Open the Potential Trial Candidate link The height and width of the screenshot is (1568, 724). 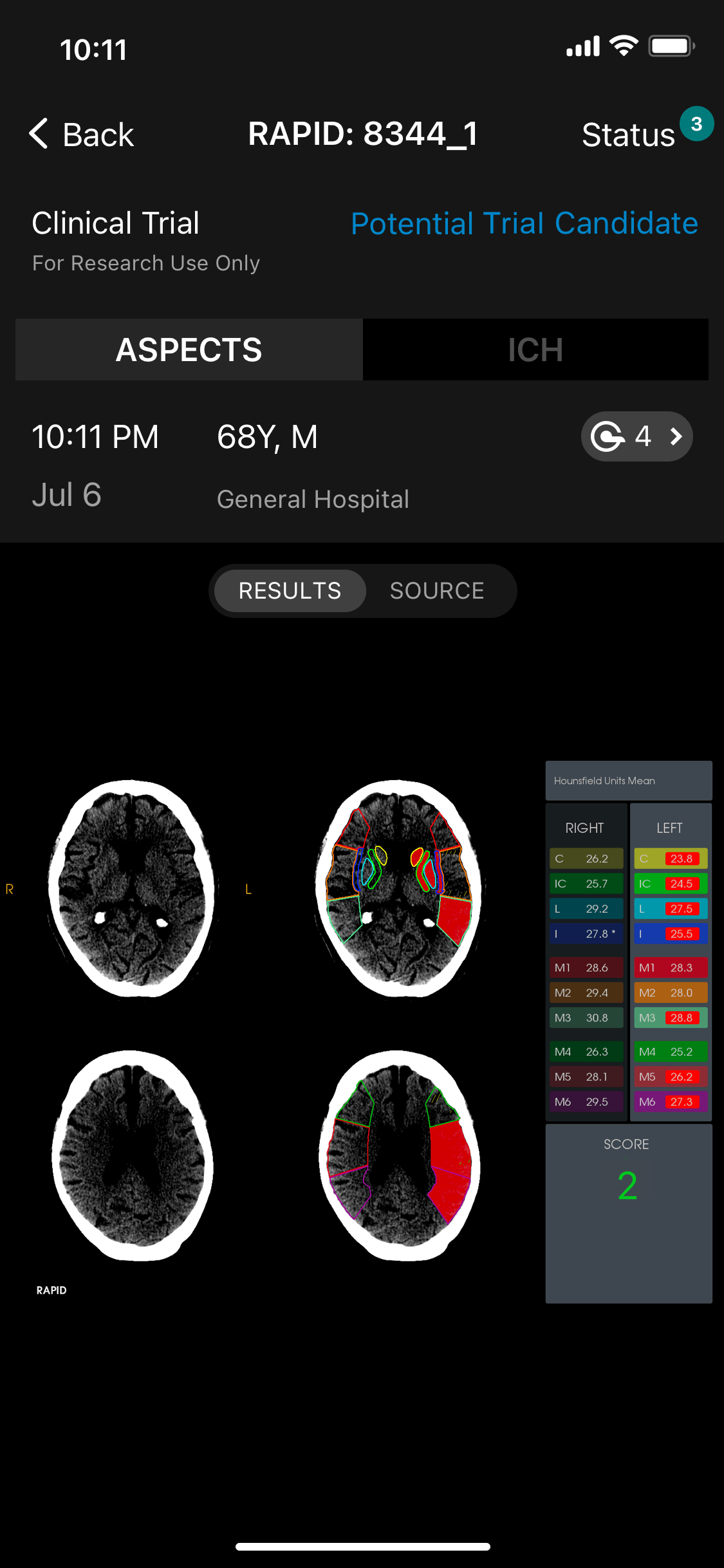click(x=524, y=223)
